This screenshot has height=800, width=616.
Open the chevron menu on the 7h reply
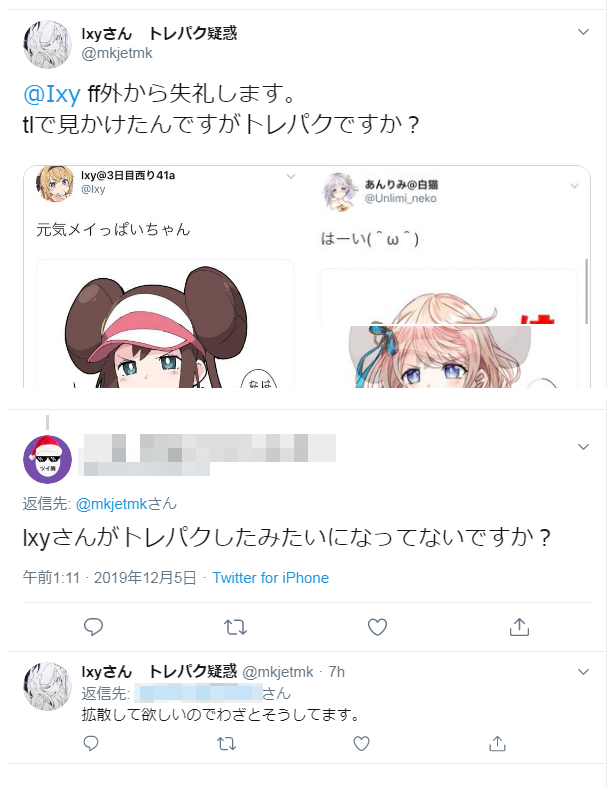click(x=584, y=671)
